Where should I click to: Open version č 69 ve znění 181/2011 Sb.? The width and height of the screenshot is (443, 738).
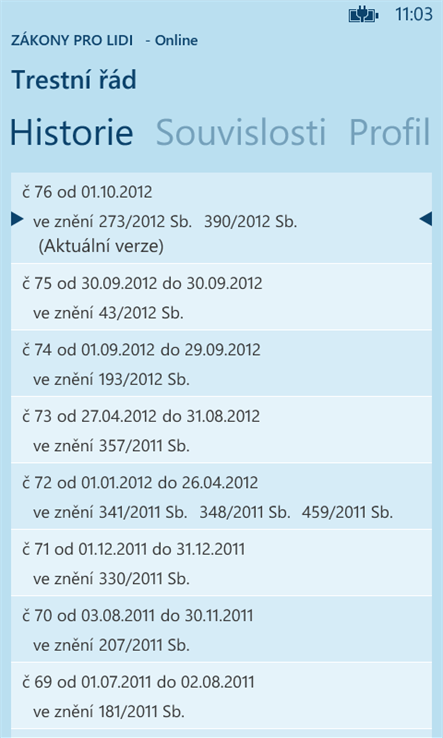tap(221, 695)
